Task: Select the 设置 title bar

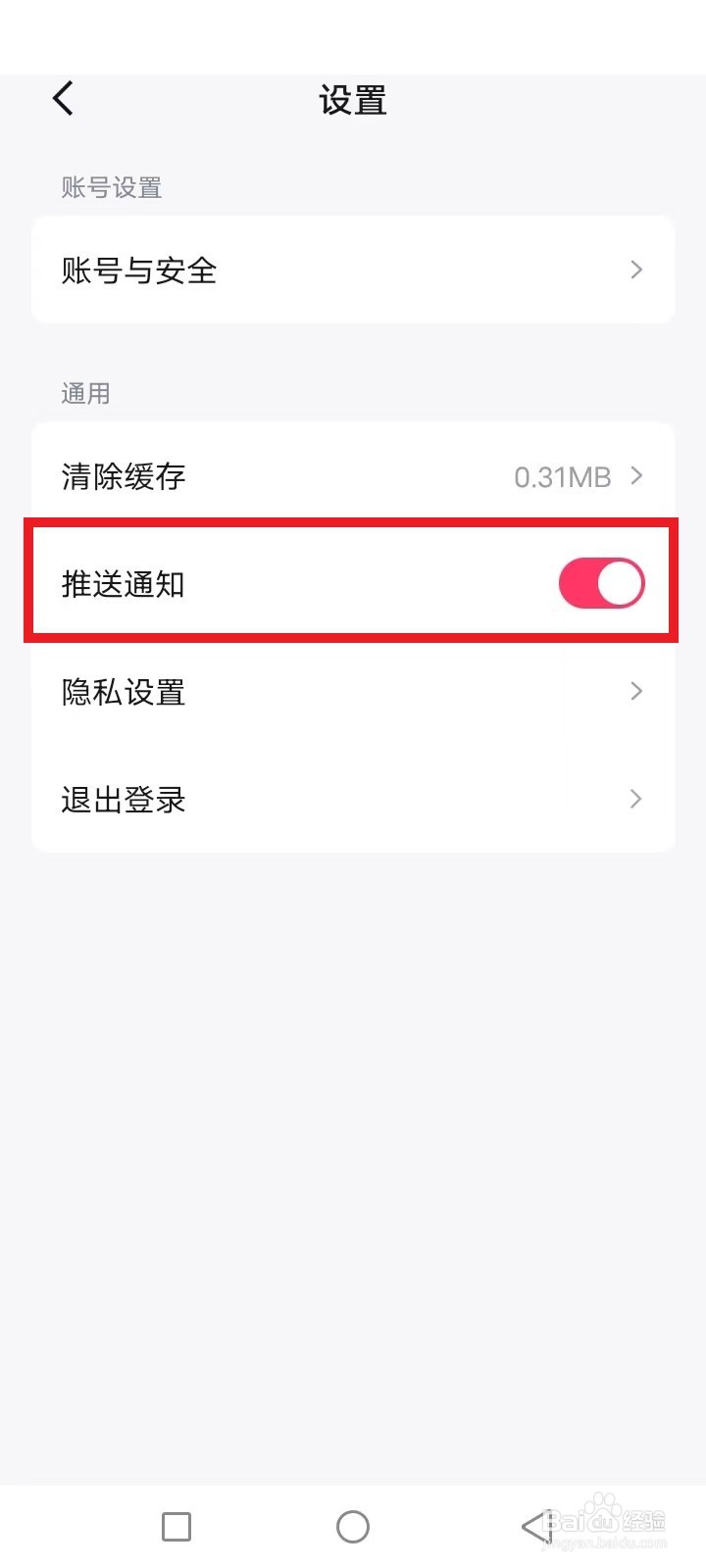Action: 353,100
